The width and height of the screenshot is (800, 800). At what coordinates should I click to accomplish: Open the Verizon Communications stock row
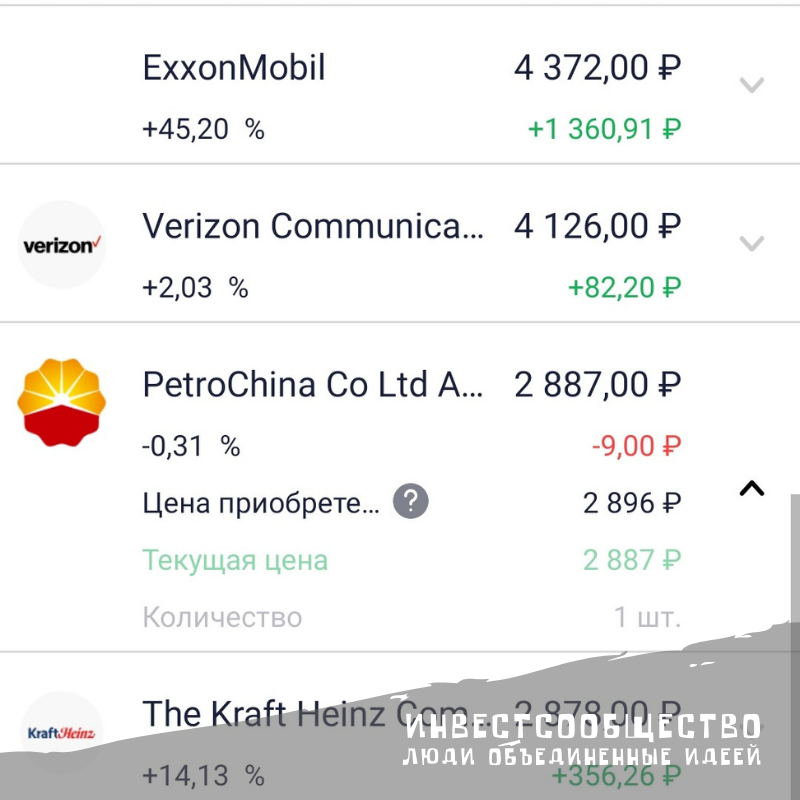click(x=312, y=227)
